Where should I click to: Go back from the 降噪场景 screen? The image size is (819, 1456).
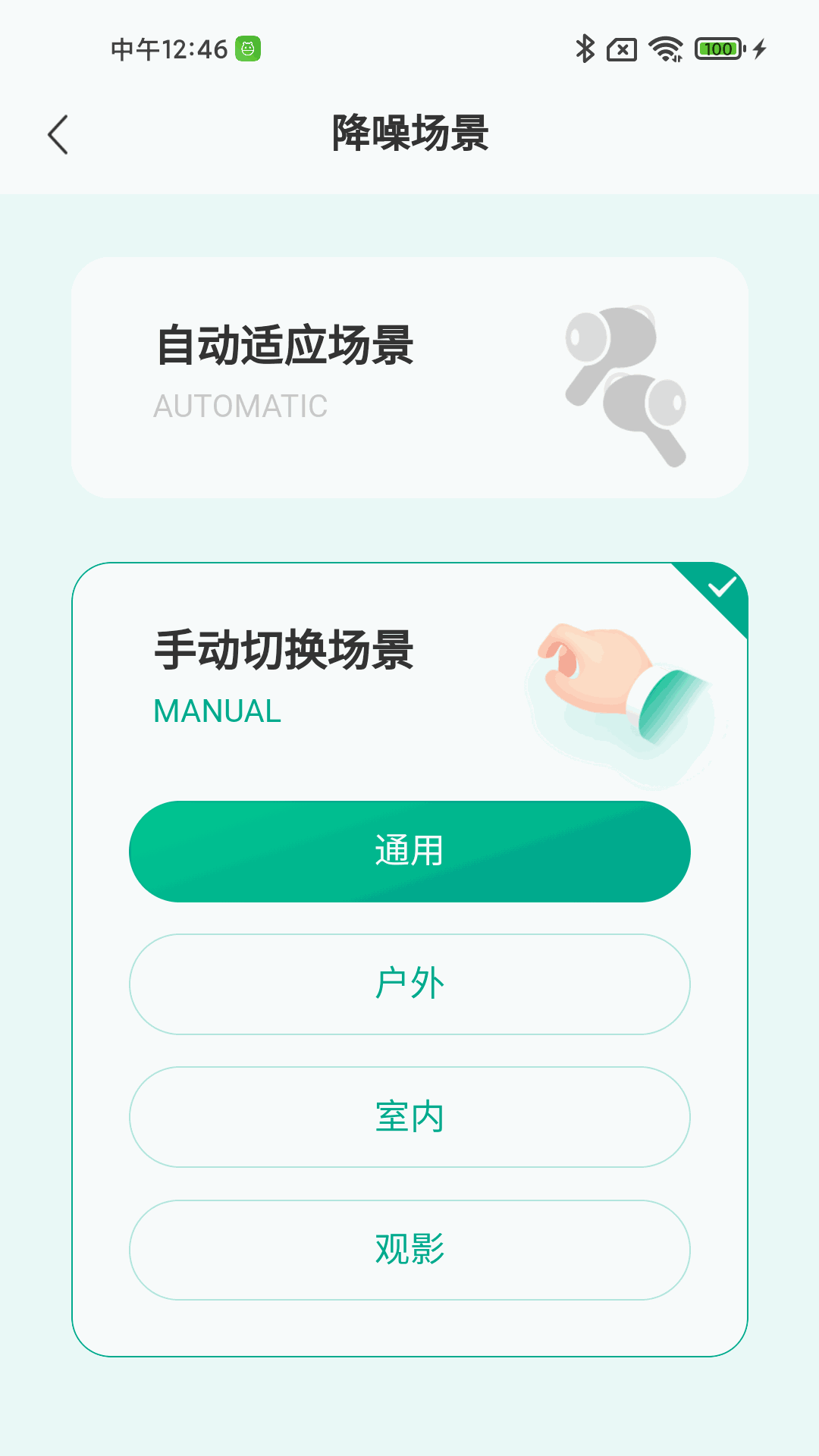(x=58, y=135)
